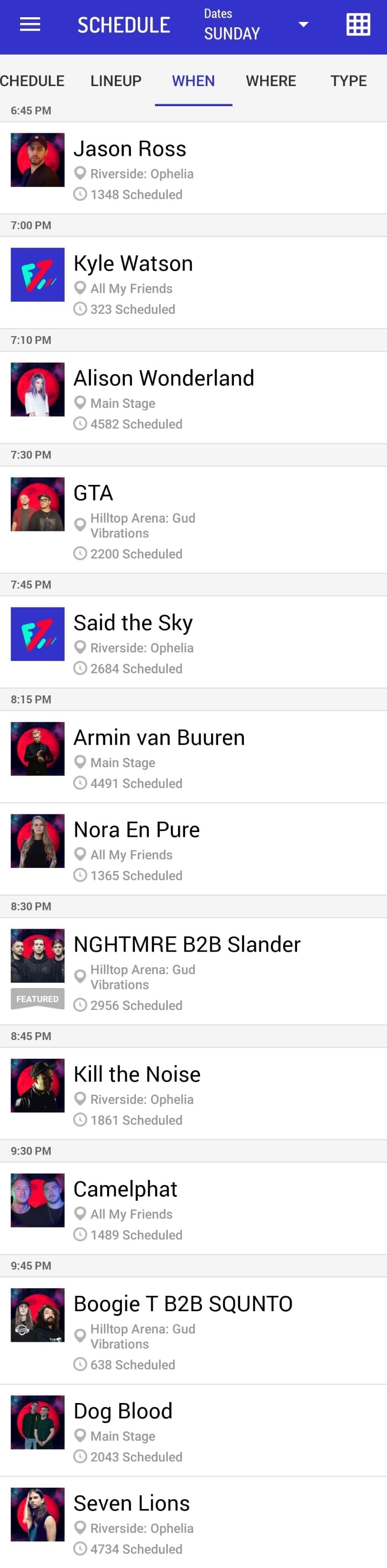387x1568 pixels.
Task: Open the hamburger navigation menu
Action: [30, 24]
